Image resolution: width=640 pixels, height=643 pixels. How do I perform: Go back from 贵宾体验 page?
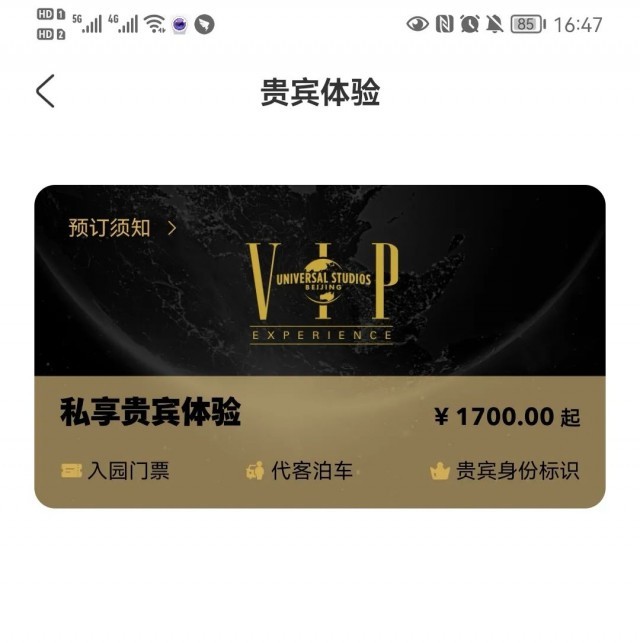pos(45,91)
